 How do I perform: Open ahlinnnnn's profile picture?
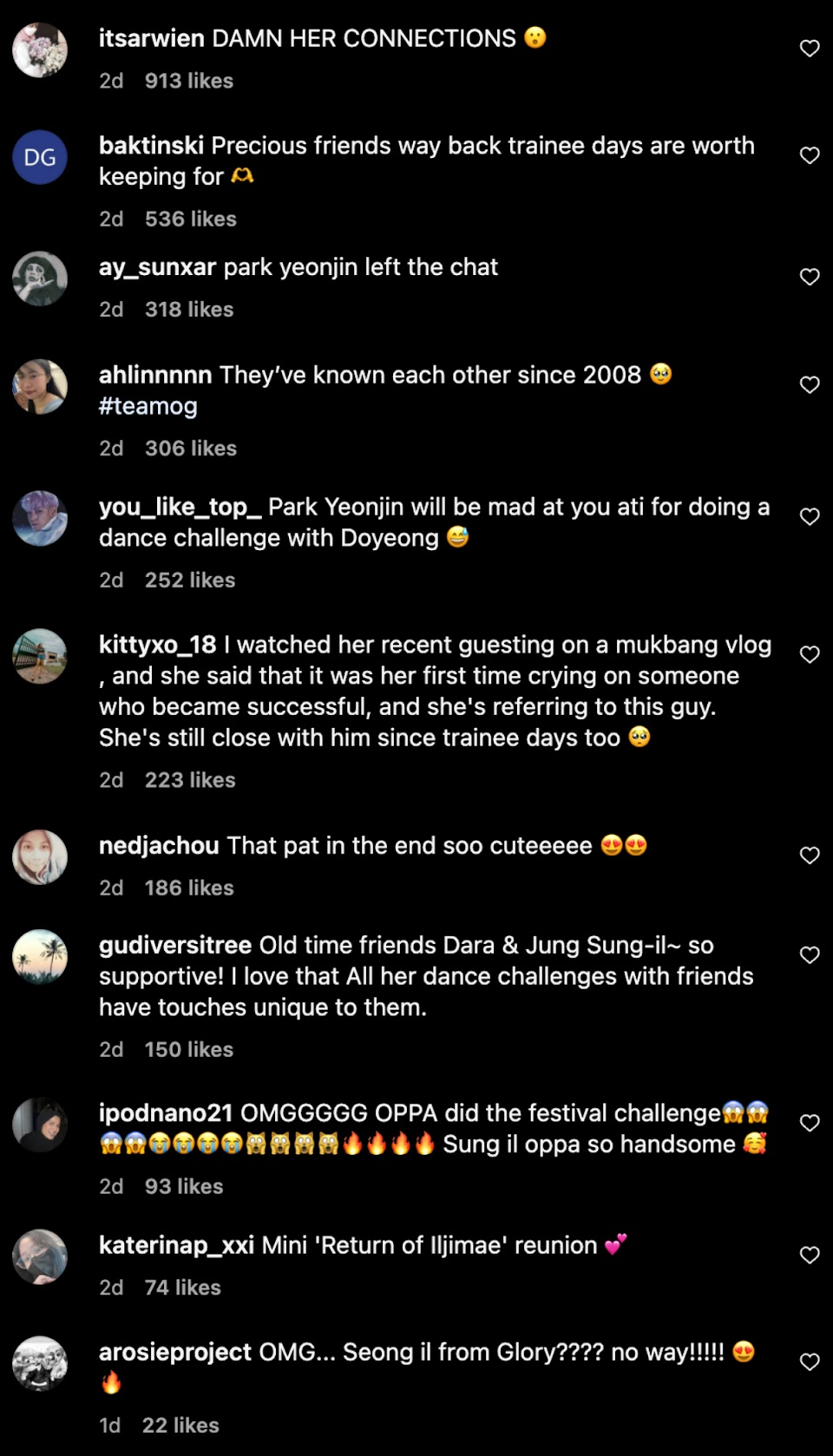point(40,386)
